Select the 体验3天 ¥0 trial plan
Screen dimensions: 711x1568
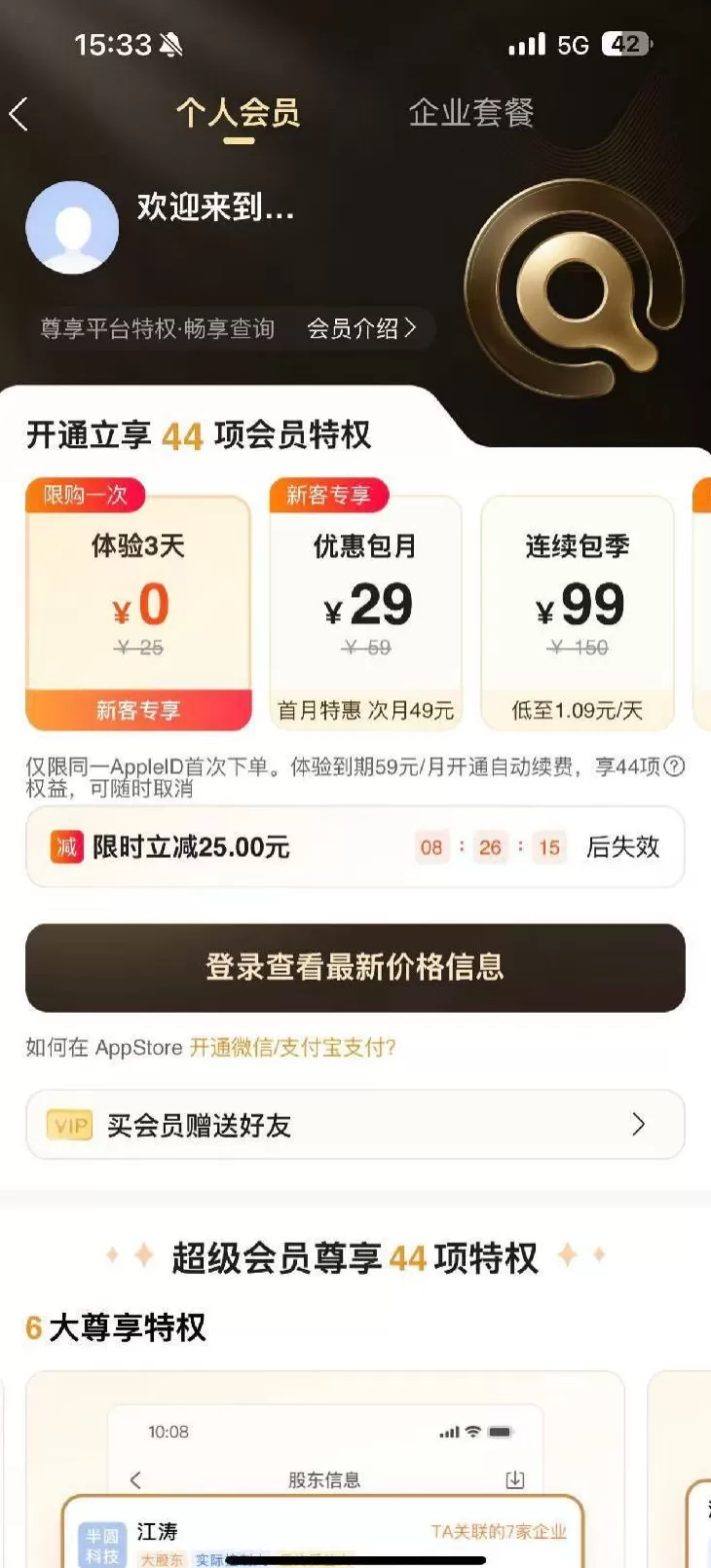137,604
